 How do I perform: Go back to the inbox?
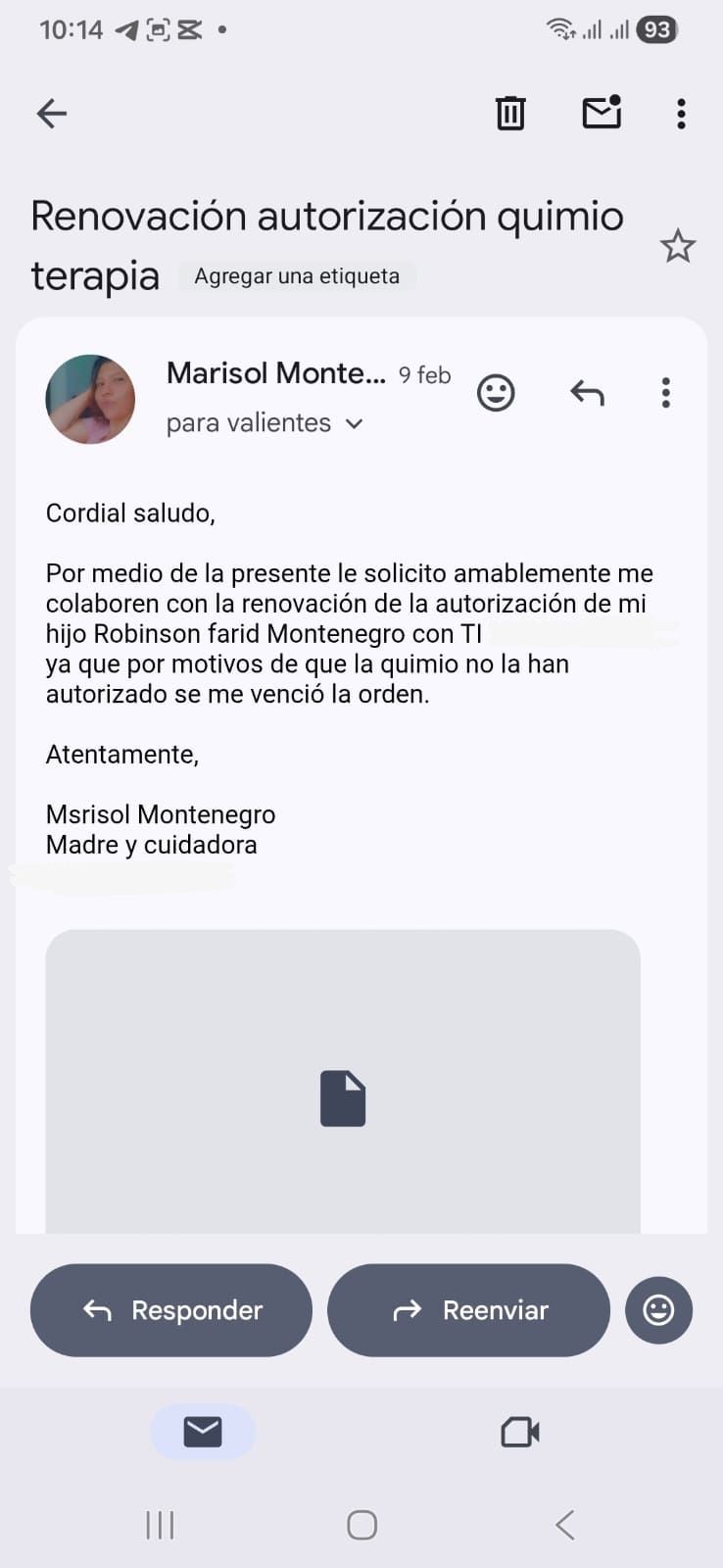click(52, 114)
